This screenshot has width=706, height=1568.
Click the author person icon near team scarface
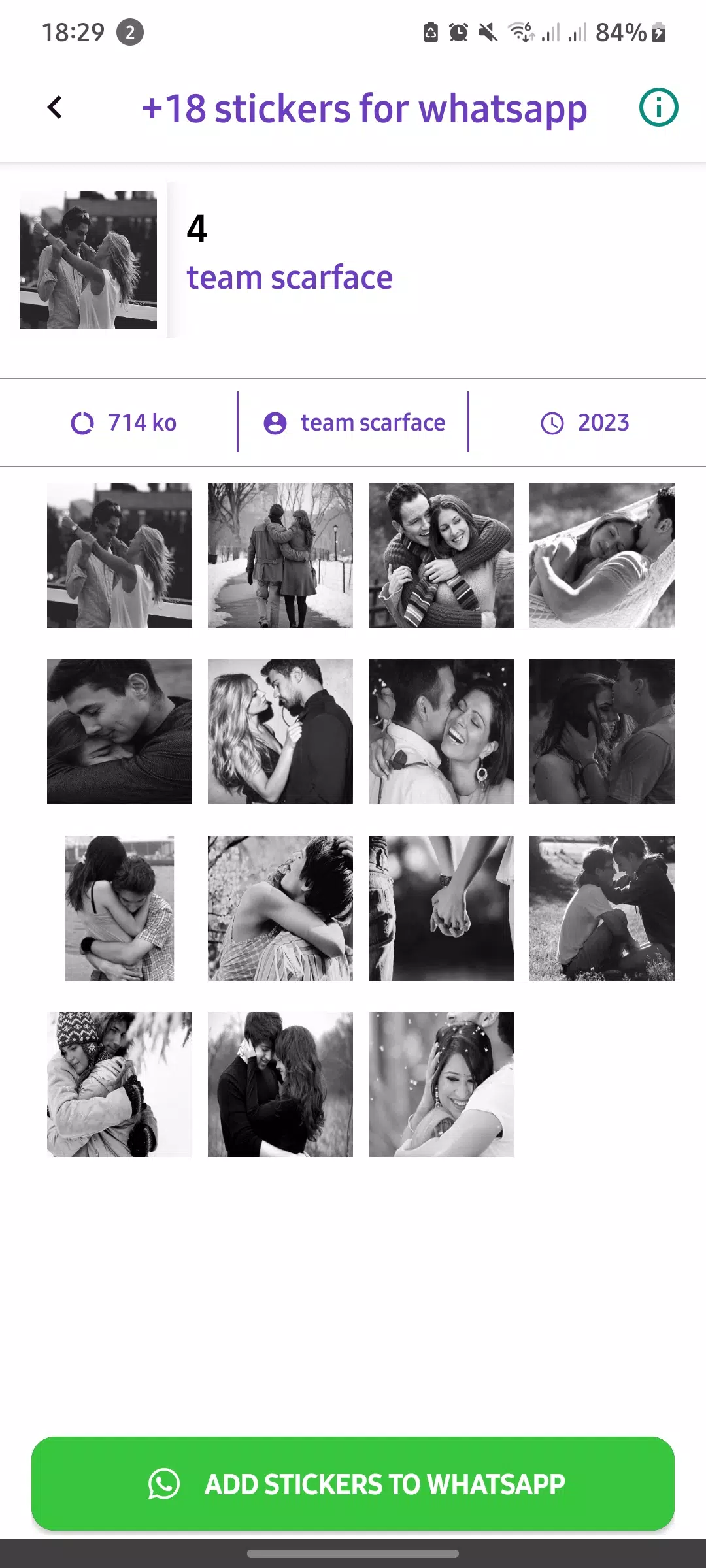point(274,423)
